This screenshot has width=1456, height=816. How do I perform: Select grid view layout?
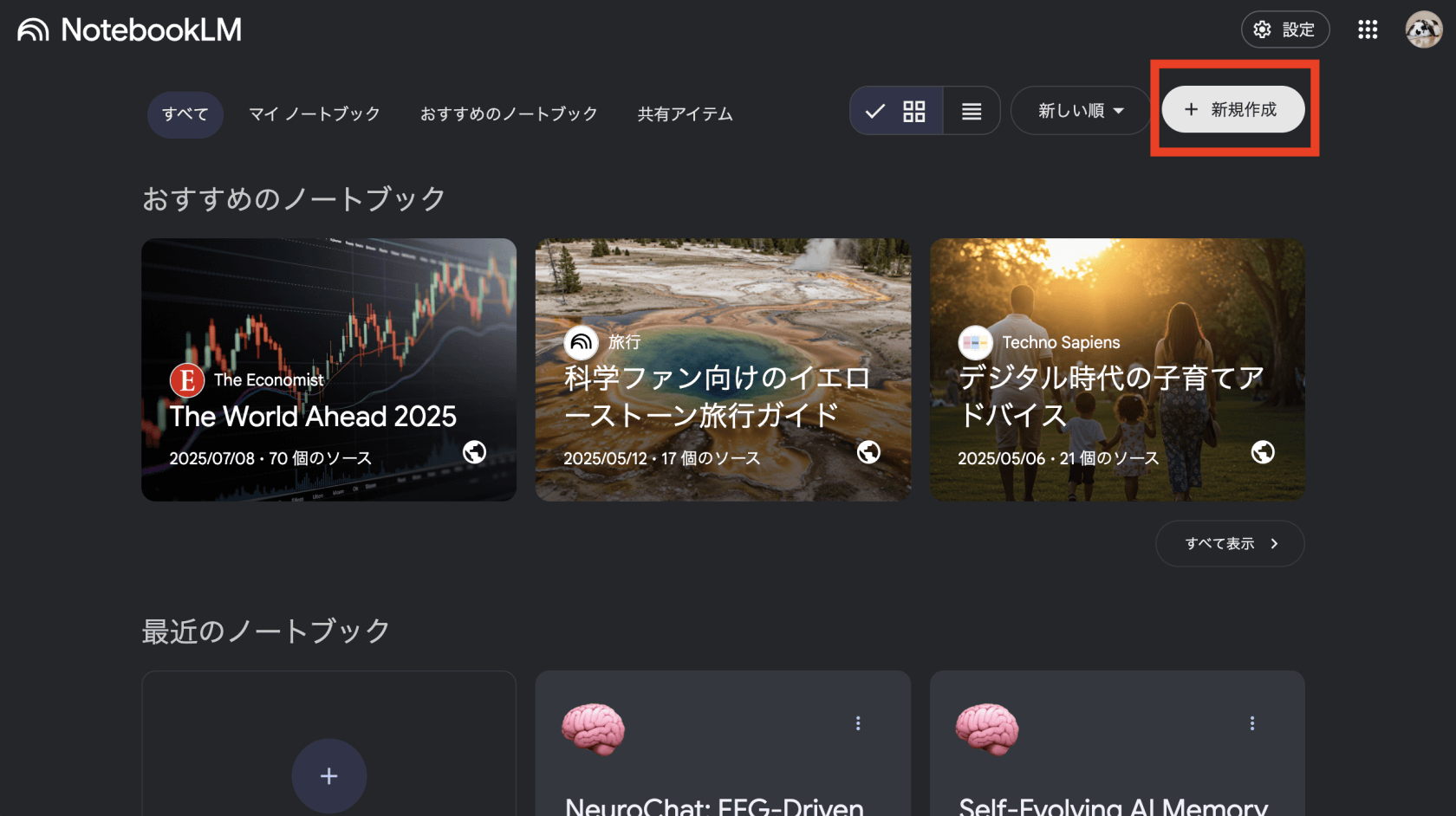[897, 111]
